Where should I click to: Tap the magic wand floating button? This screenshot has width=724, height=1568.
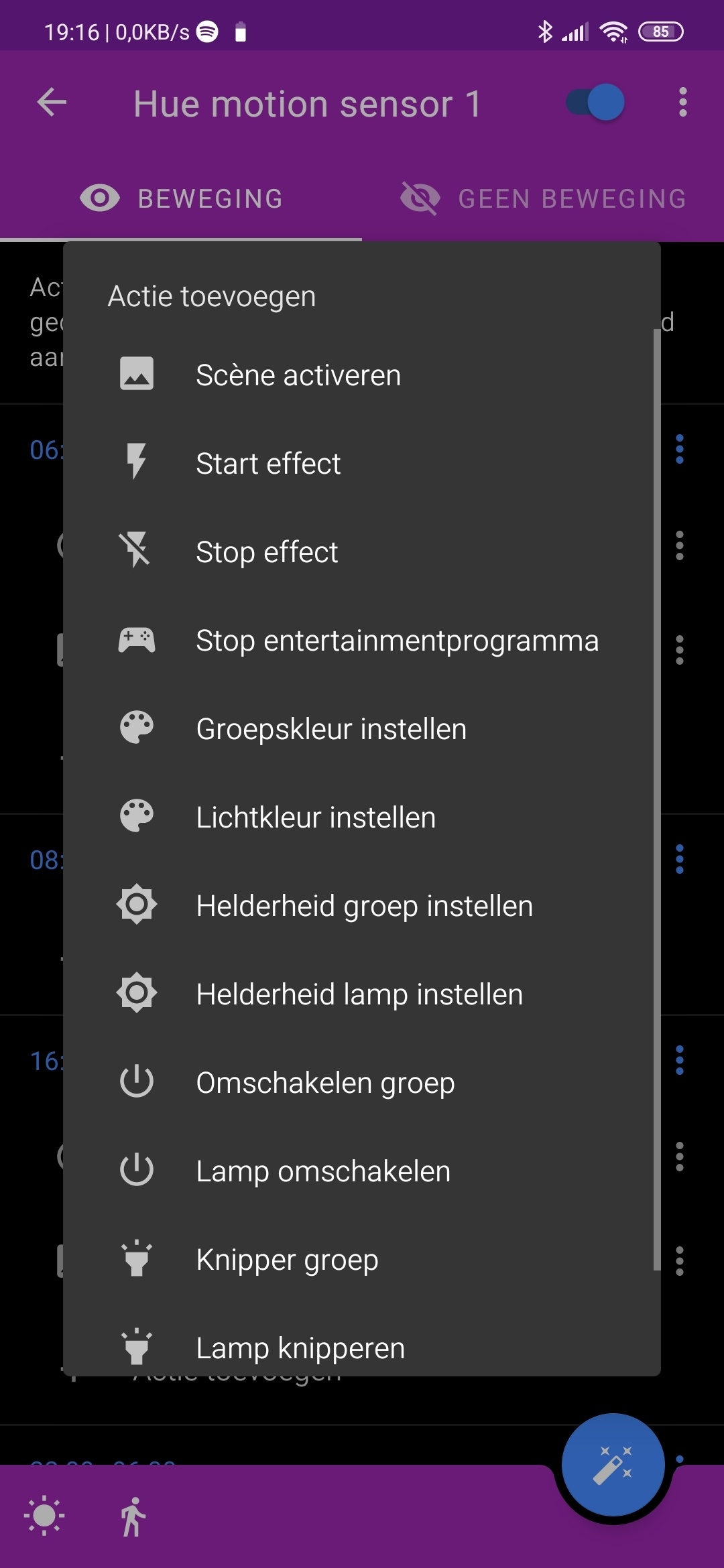coord(613,1465)
